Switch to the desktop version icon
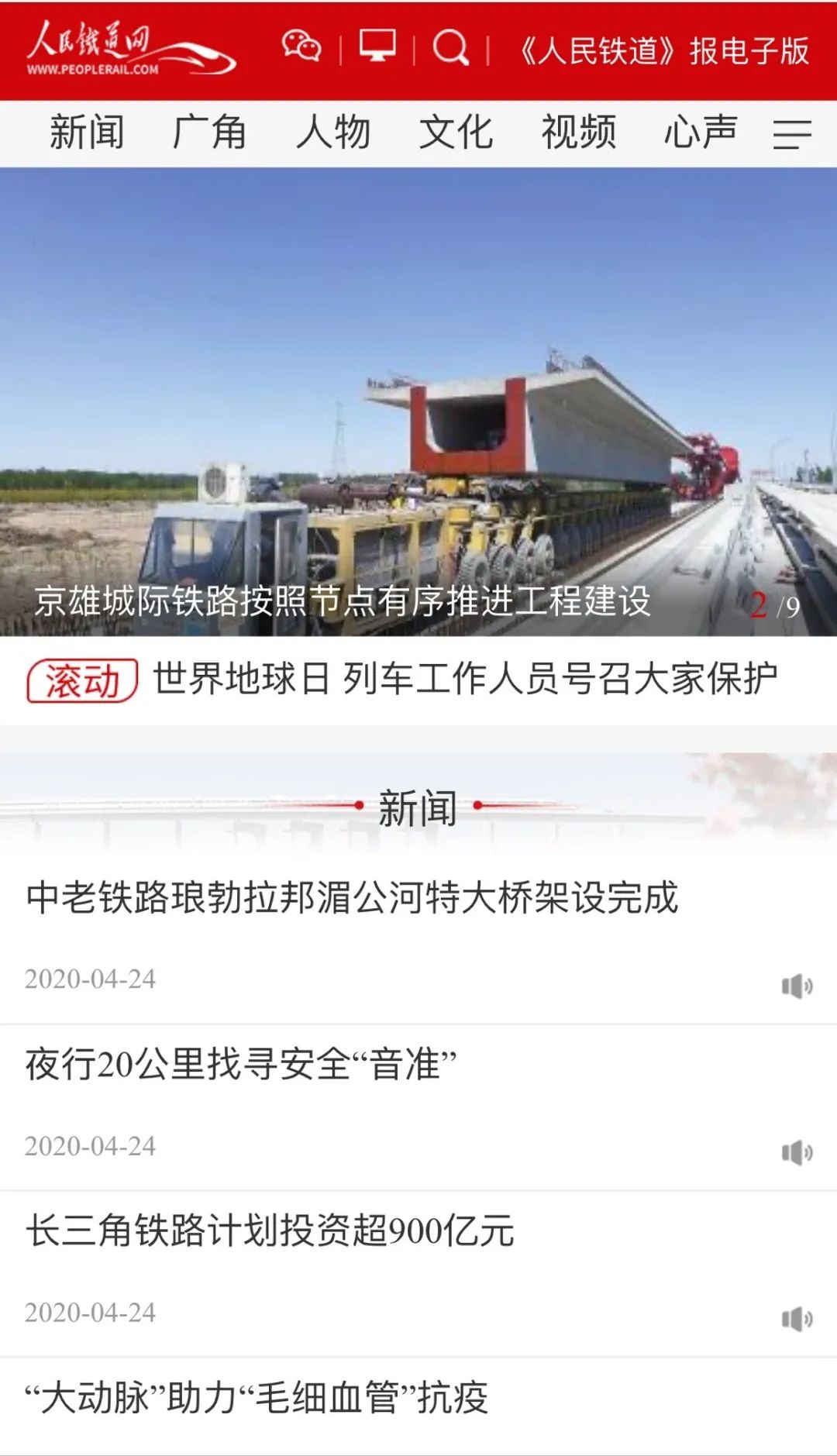Screen dimensions: 837x1456 [x=377, y=46]
